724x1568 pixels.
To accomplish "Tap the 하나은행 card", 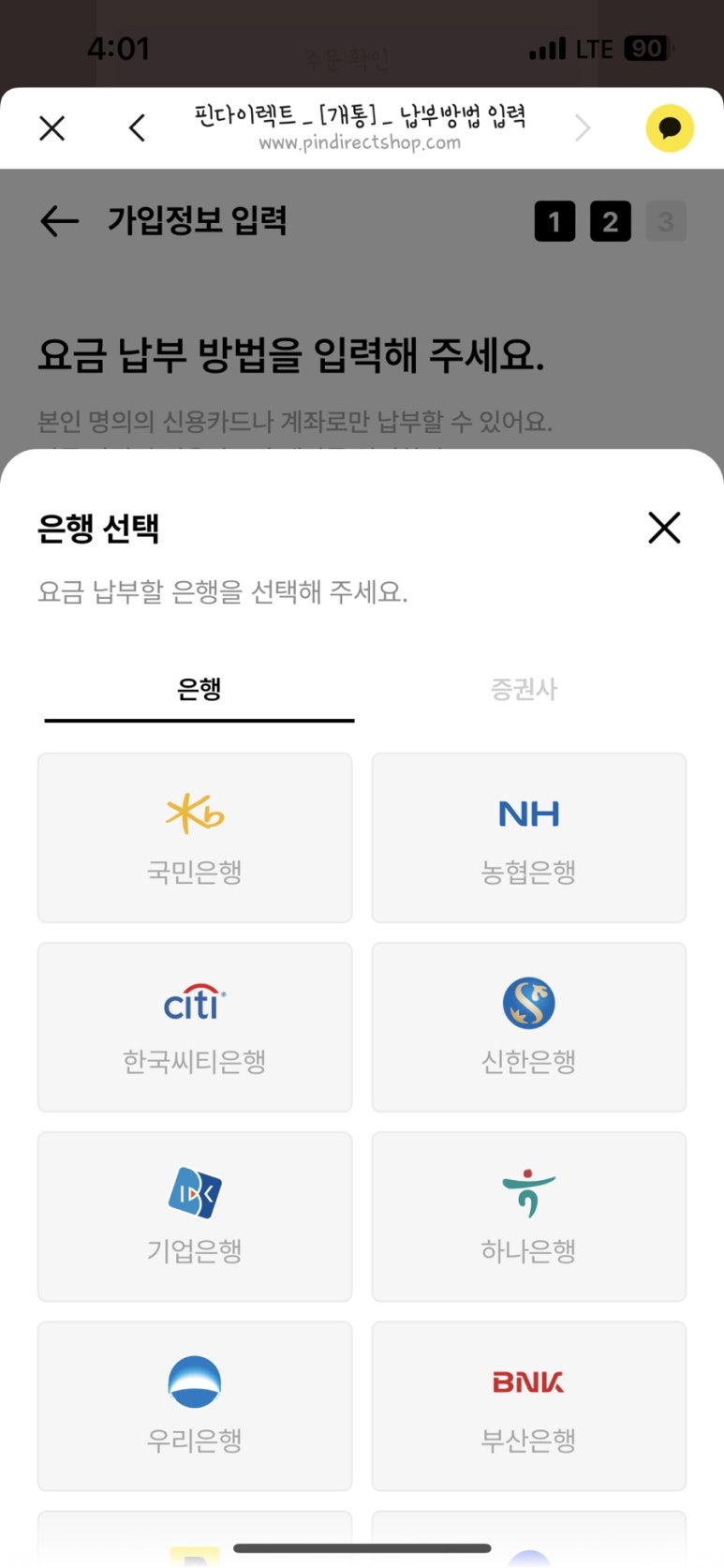I will 528,1217.
